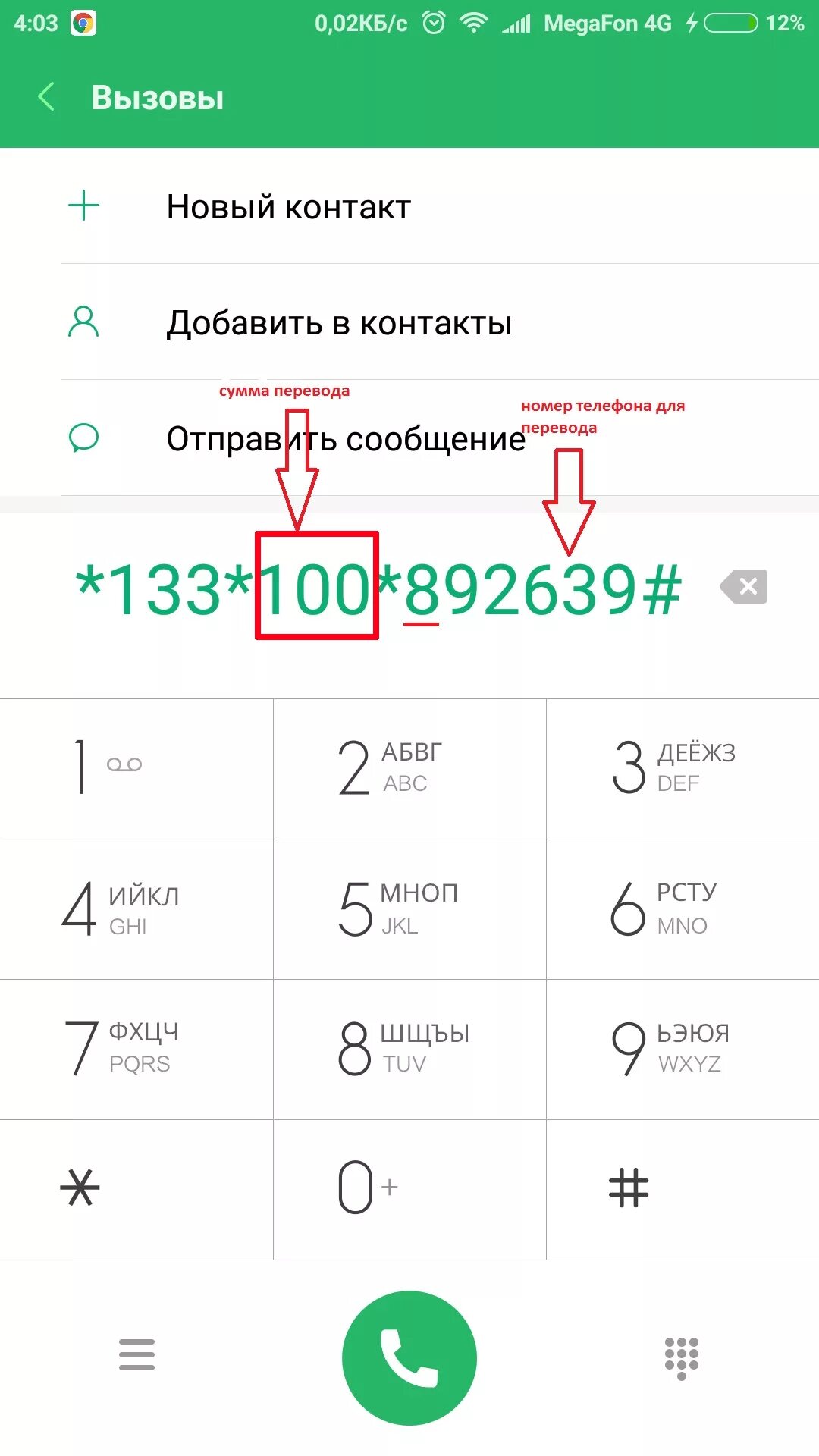Go back from the Вызовы screen
Screen dimensions: 819x1456
click(x=46, y=97)
